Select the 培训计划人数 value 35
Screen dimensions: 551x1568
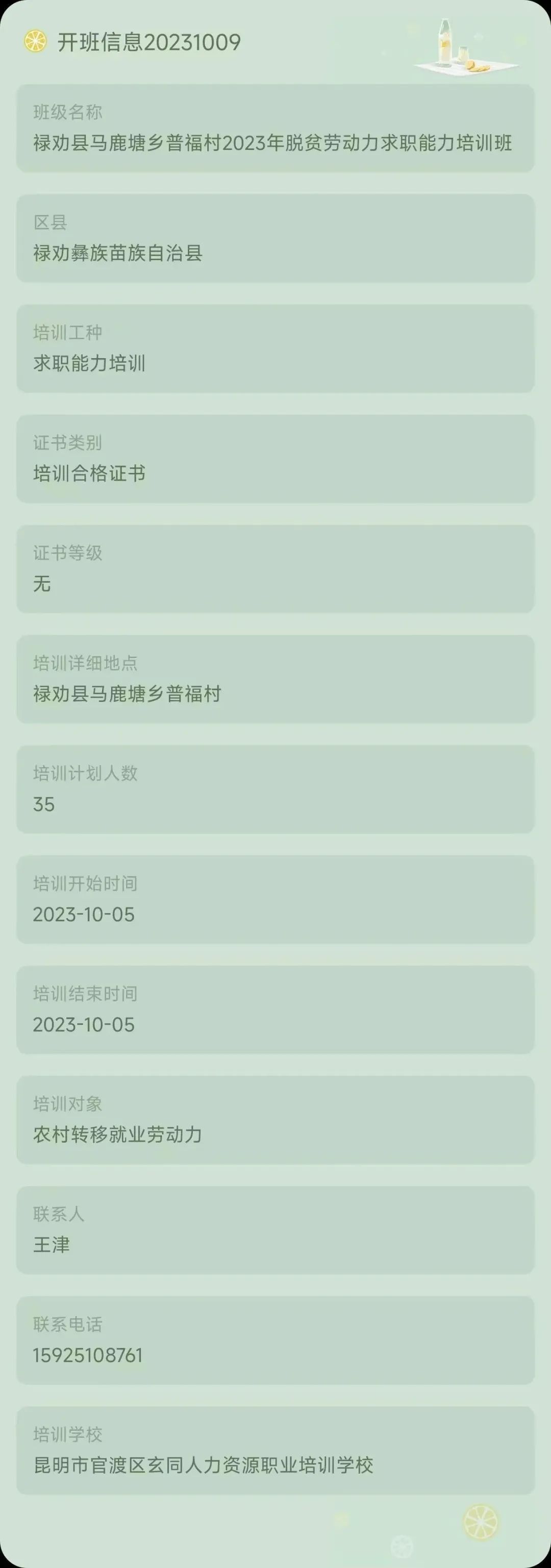tap(44, 804)
